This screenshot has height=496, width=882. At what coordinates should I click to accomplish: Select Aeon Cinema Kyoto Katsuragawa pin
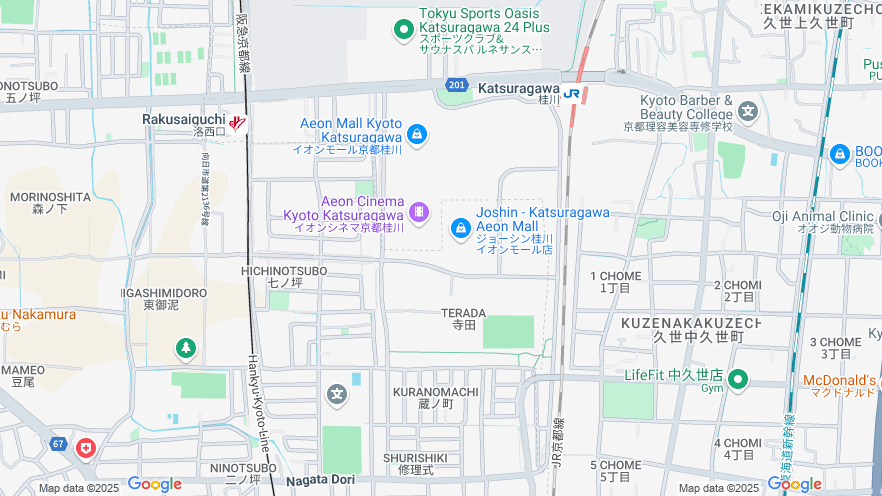[419, 211]
